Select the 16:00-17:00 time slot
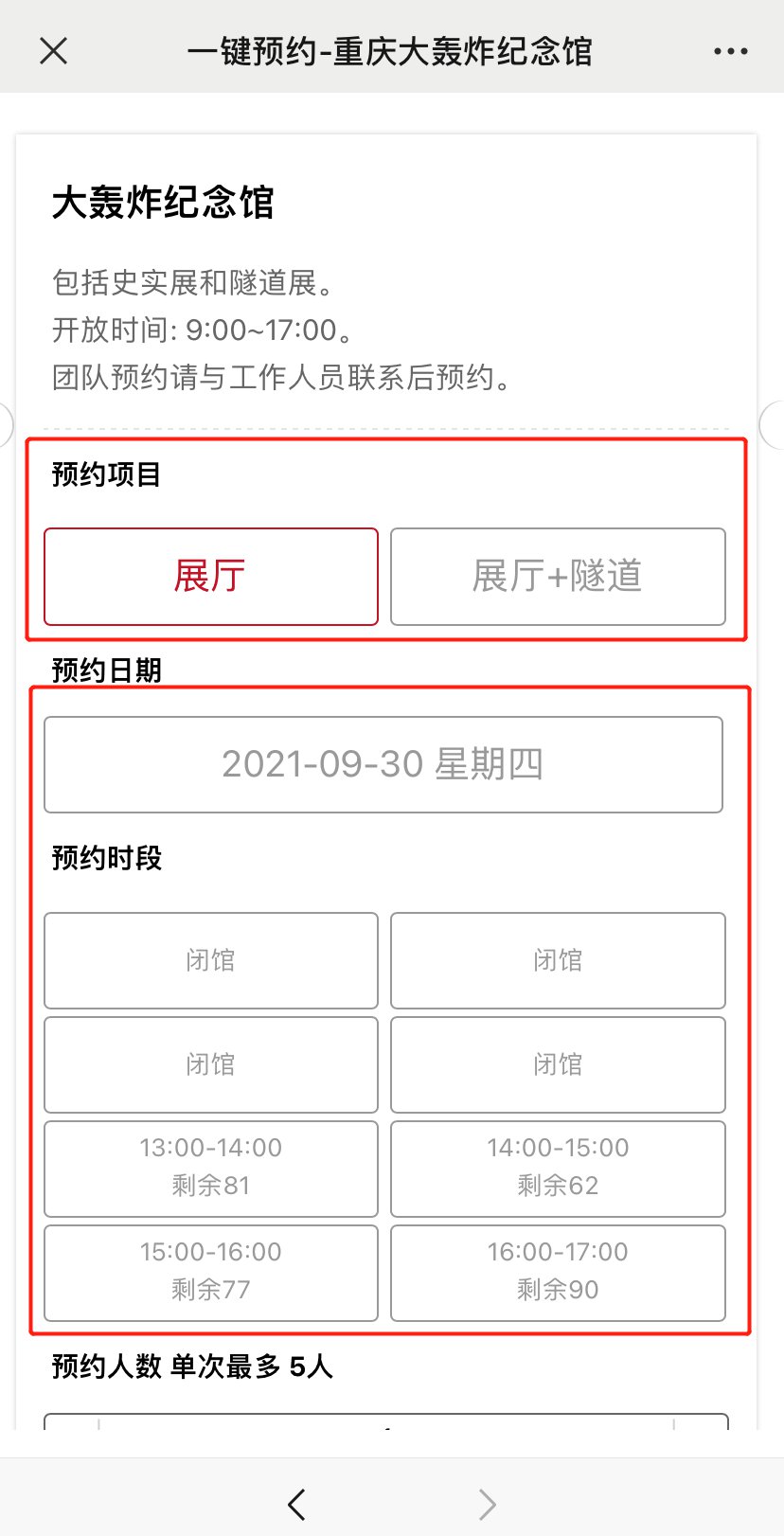 click(558, 1273)
